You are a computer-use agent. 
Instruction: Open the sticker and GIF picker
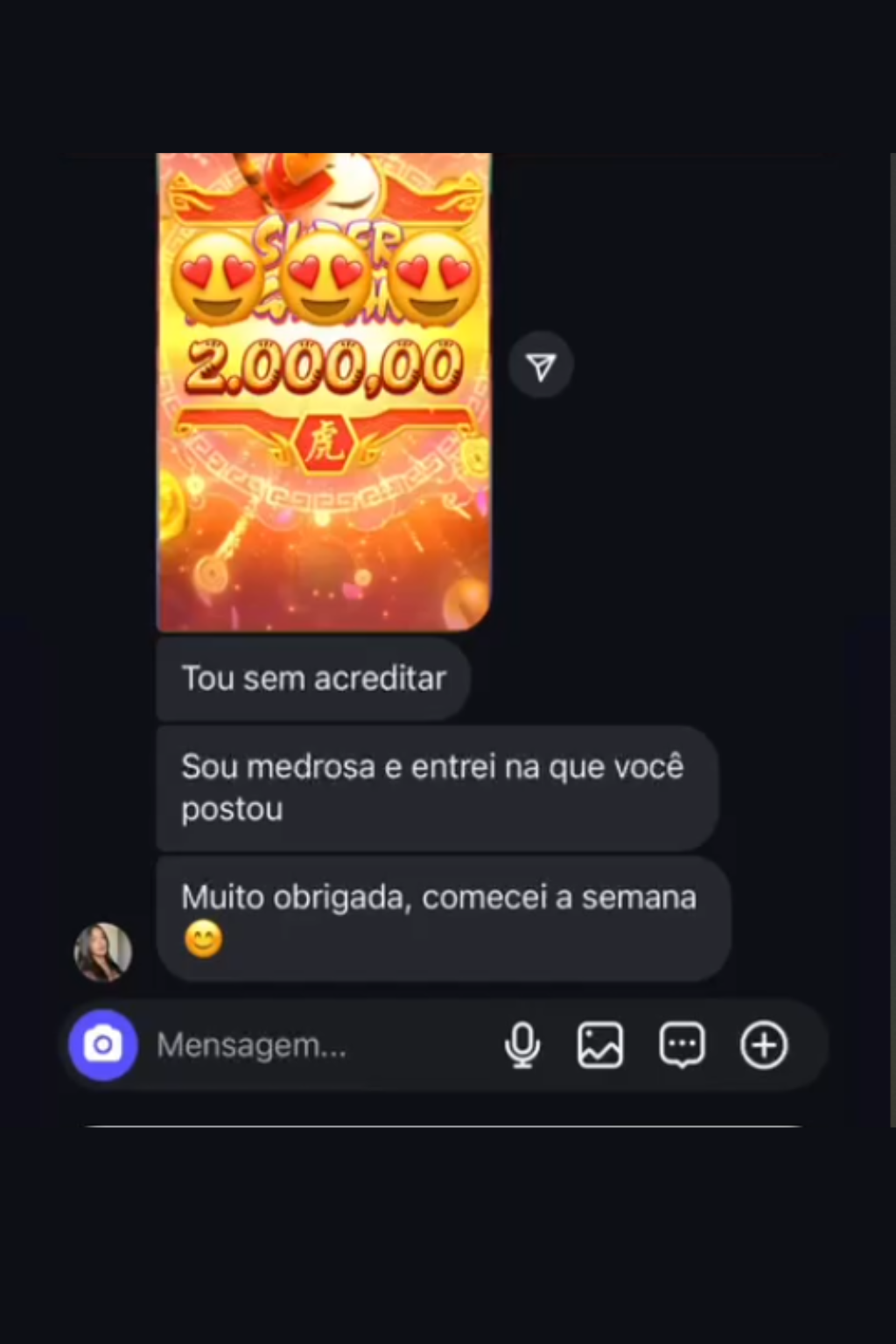[x=682, y=1045]
